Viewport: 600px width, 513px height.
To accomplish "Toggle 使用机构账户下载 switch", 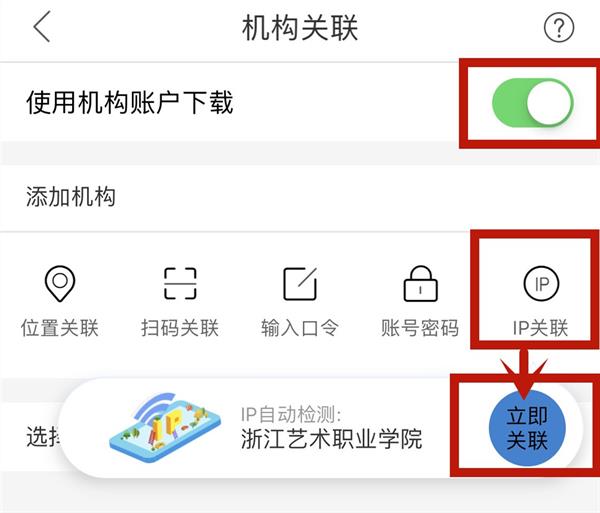I will pos(532,103).
